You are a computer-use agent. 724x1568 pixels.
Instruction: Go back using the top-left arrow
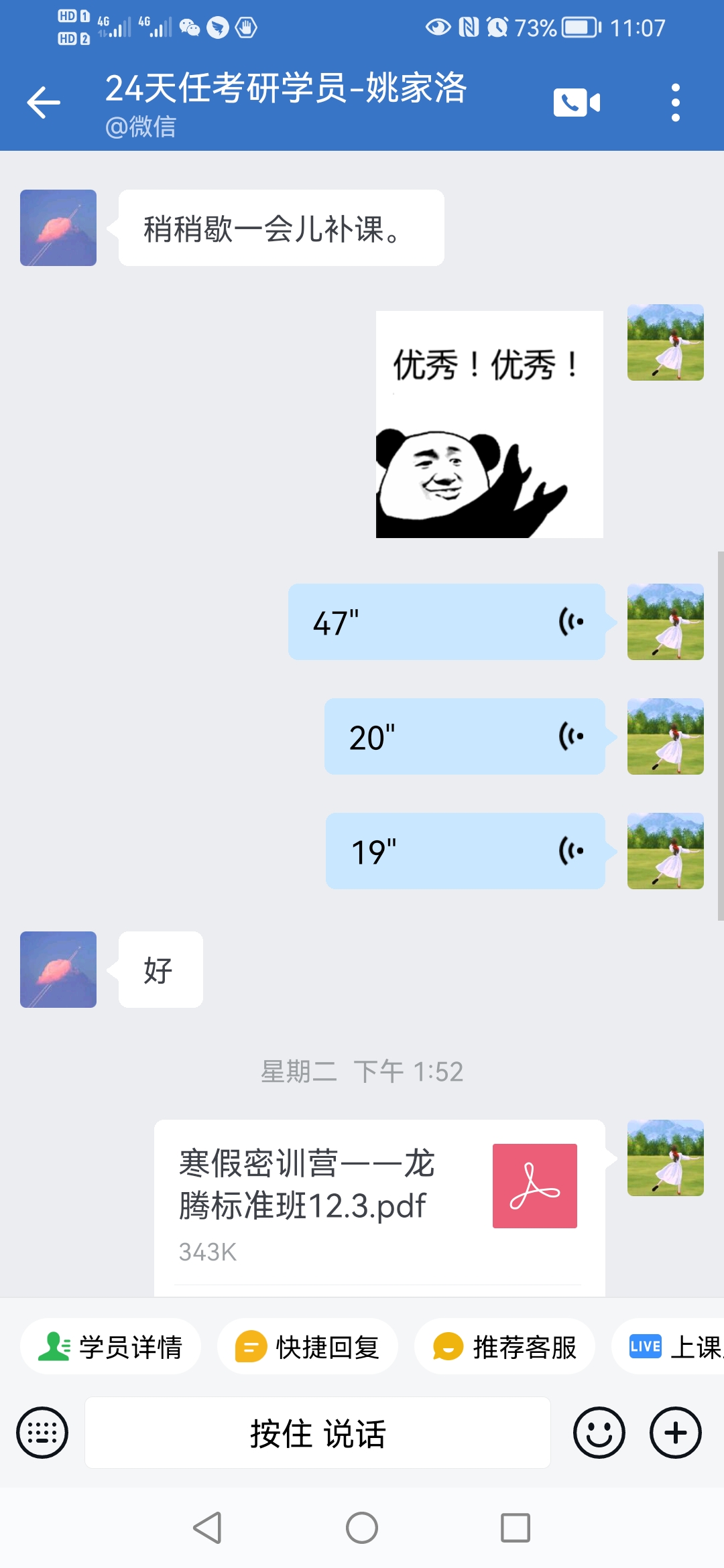click(44, 103)
